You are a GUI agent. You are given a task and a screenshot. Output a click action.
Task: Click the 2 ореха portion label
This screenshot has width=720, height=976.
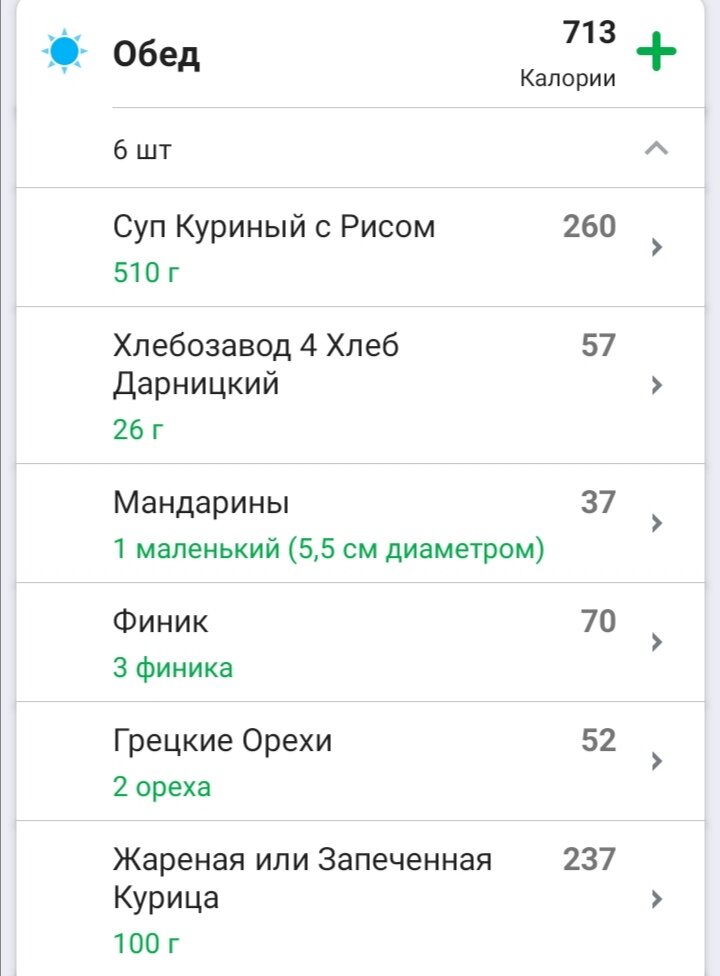coord(160,786)
